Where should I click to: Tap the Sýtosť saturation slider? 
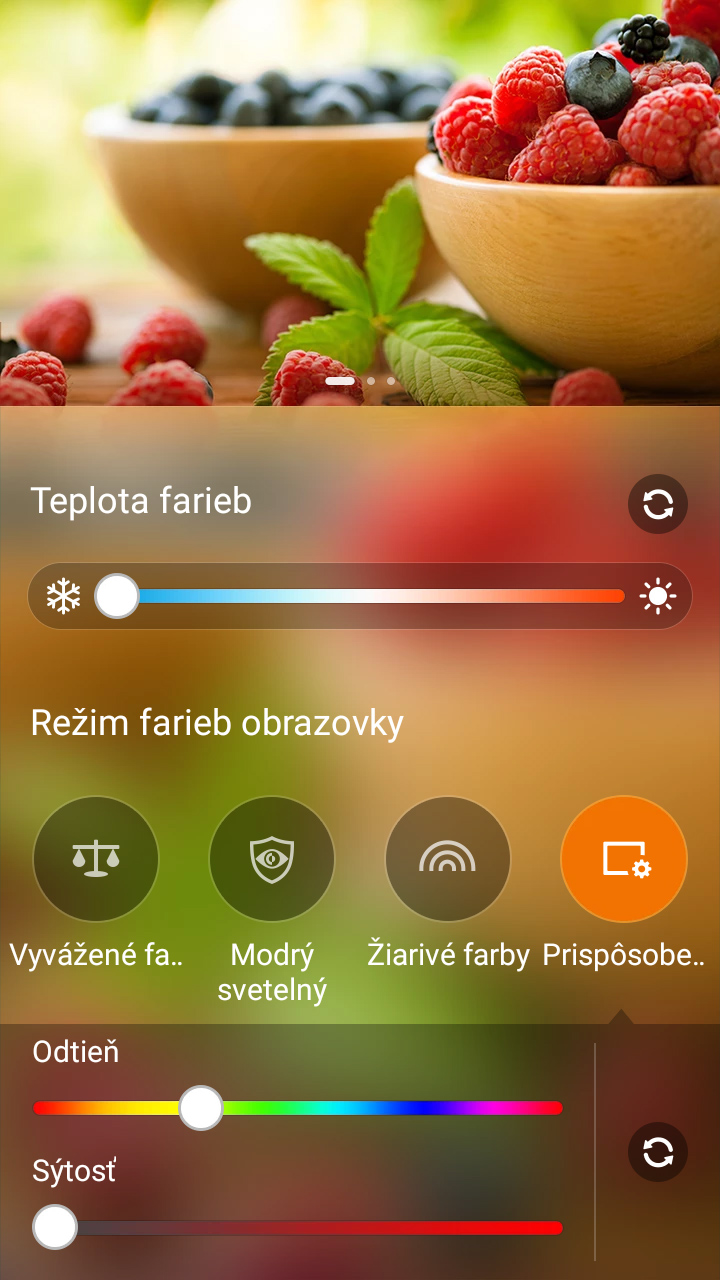coord(298,1228)
